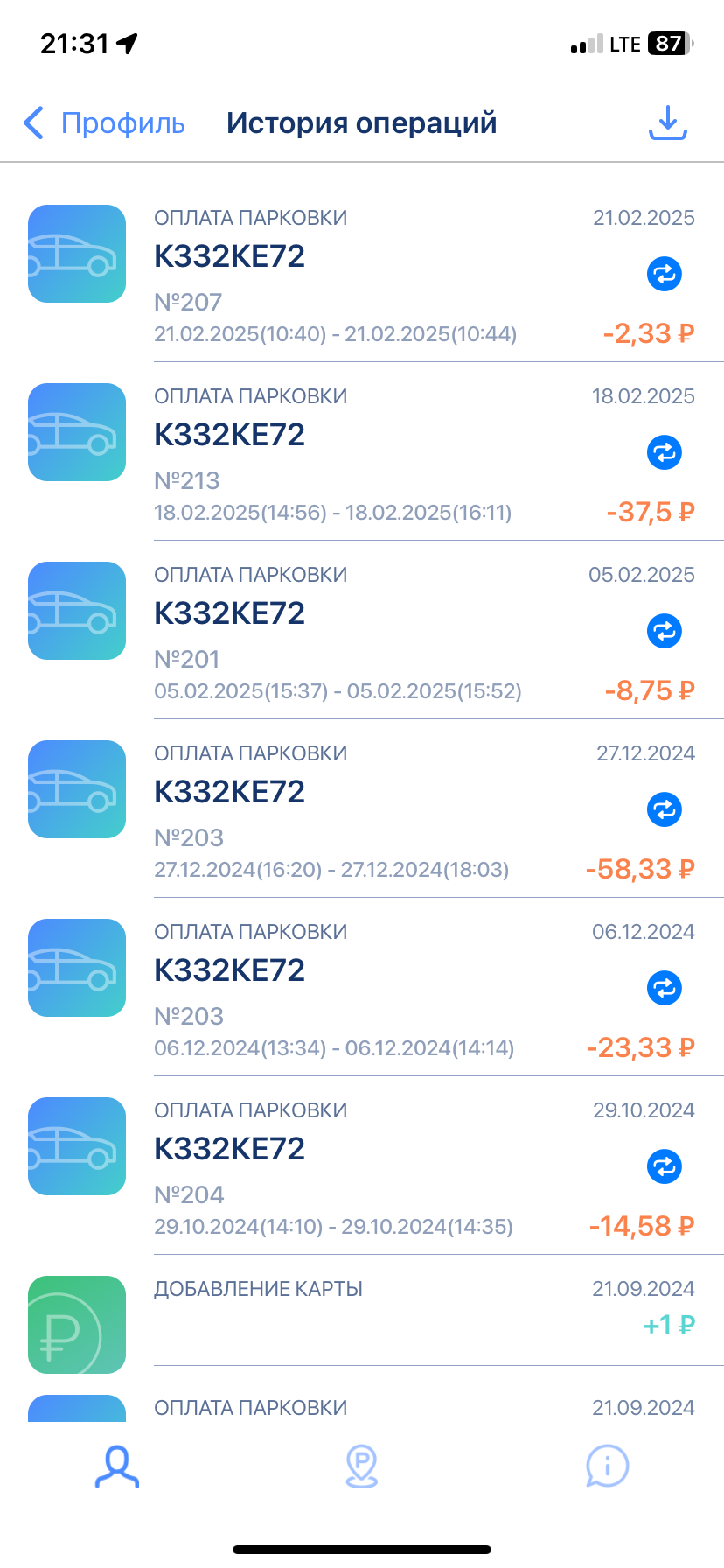This screenshot has width=724, height=1568.
Task: Repeat parking payment from 06.12.2024
Action: click(665, 989)
